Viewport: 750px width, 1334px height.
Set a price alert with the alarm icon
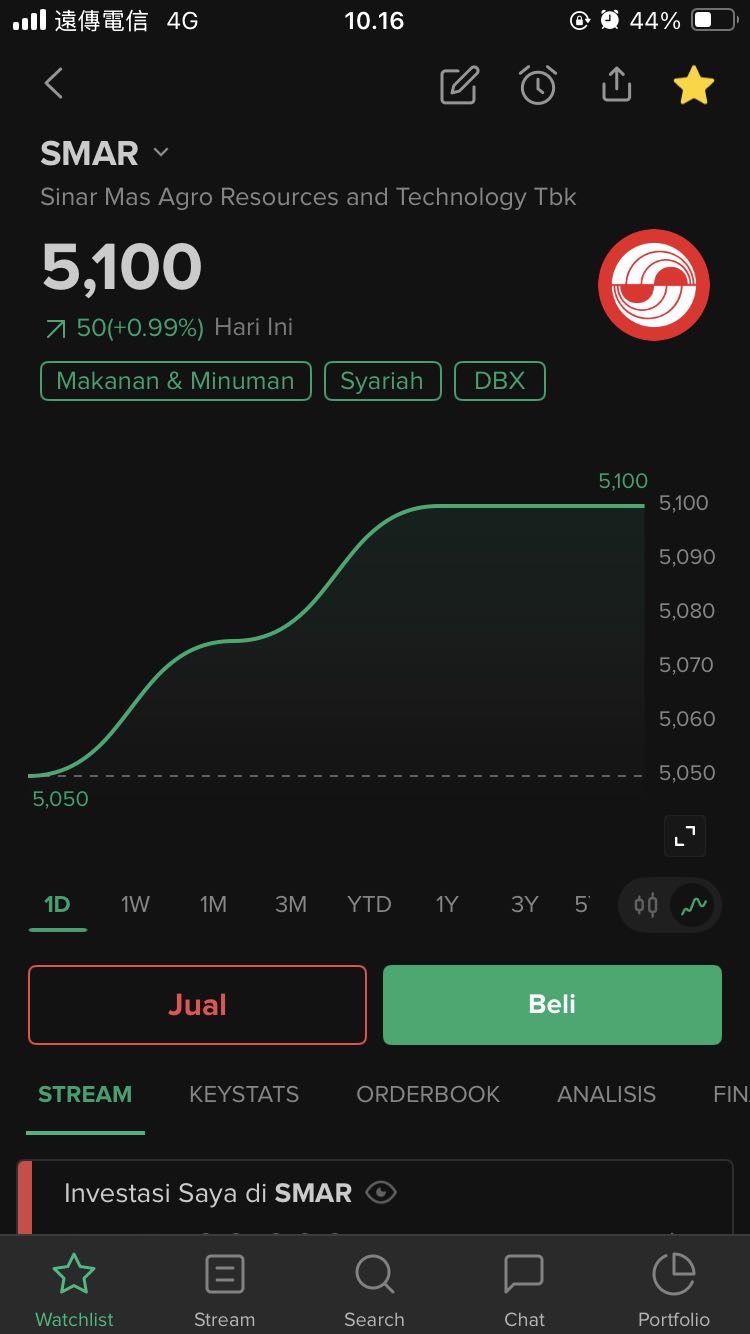point(538,86)
